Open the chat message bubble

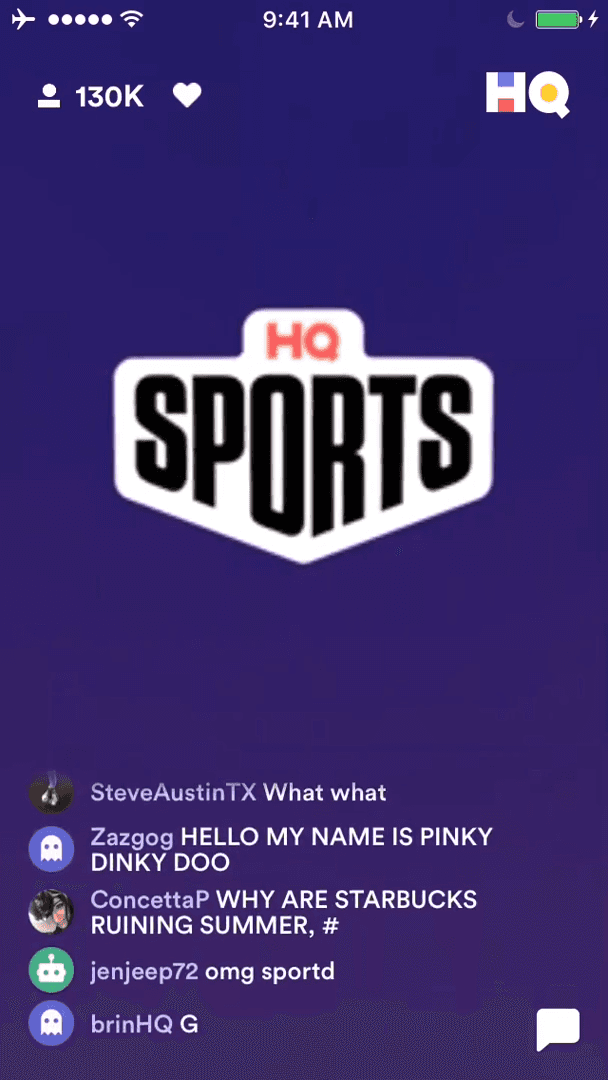557,1029
